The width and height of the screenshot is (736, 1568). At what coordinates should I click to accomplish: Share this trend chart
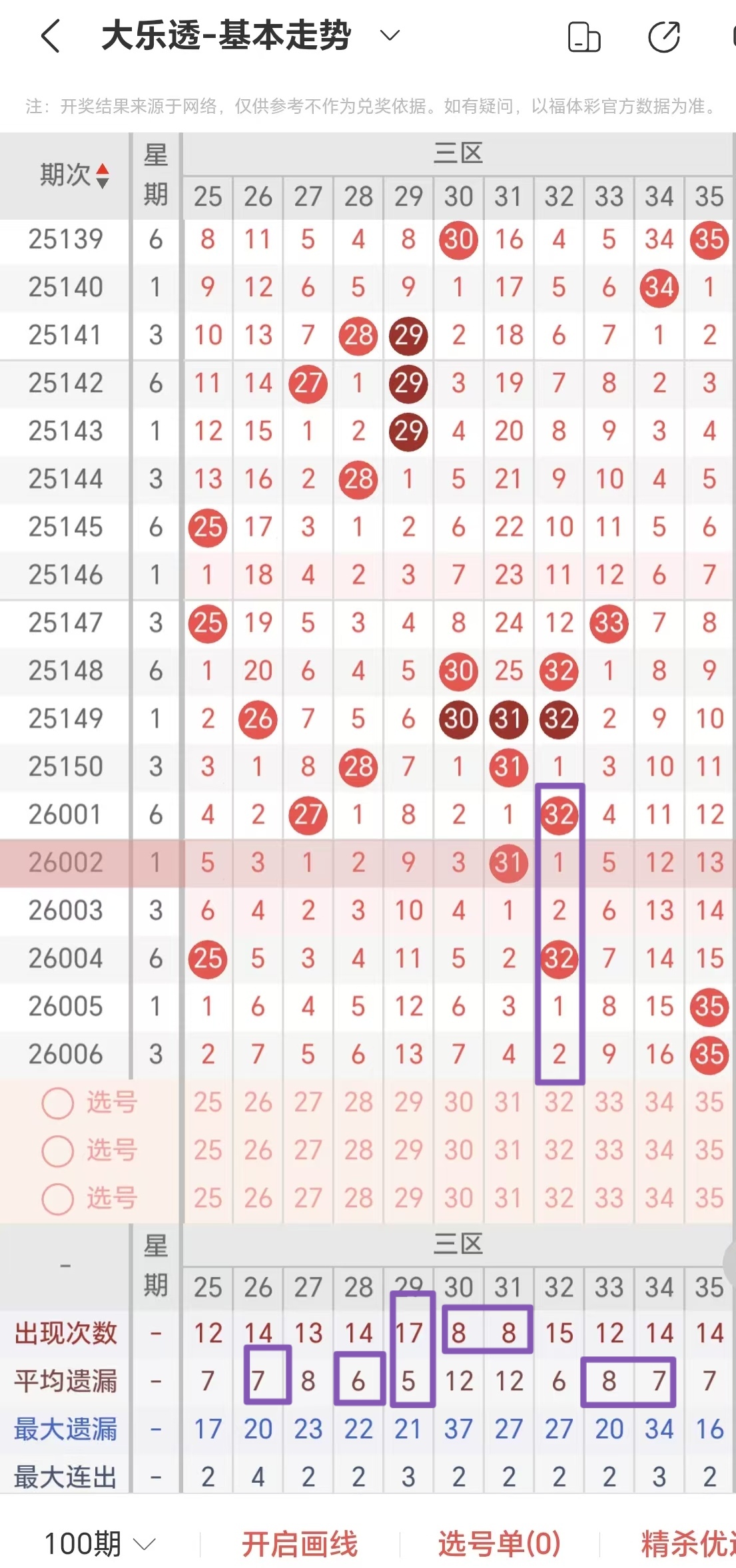click(x=664, y=37)
